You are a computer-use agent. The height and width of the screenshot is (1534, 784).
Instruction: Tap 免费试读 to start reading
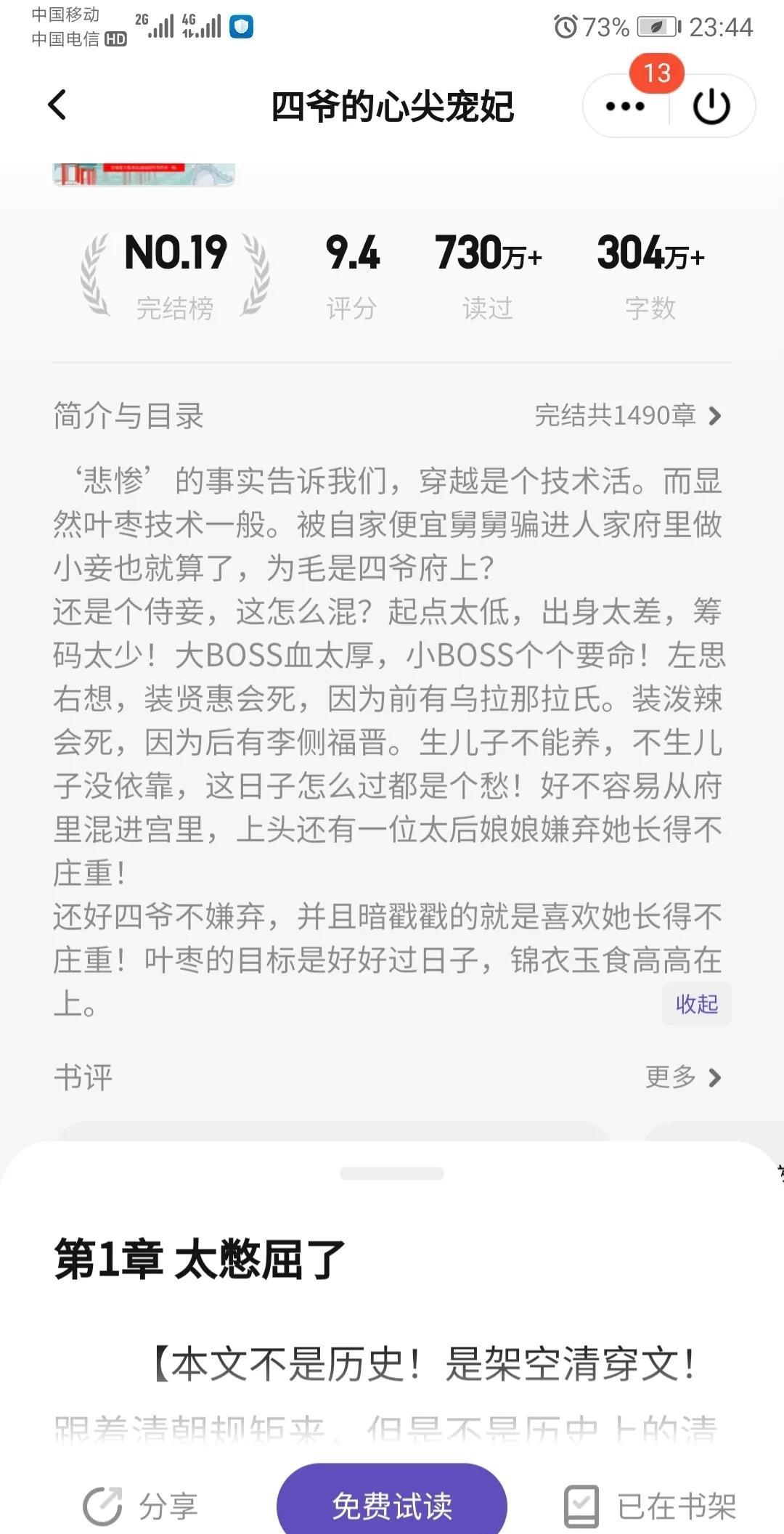tap(392, 1505)
